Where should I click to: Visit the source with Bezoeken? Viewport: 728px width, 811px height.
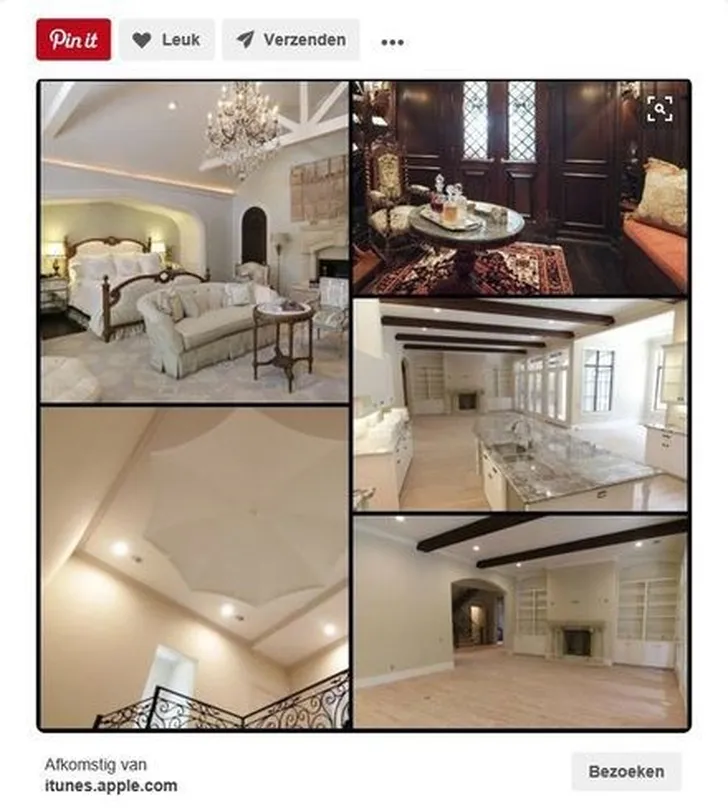pos(626,772)
